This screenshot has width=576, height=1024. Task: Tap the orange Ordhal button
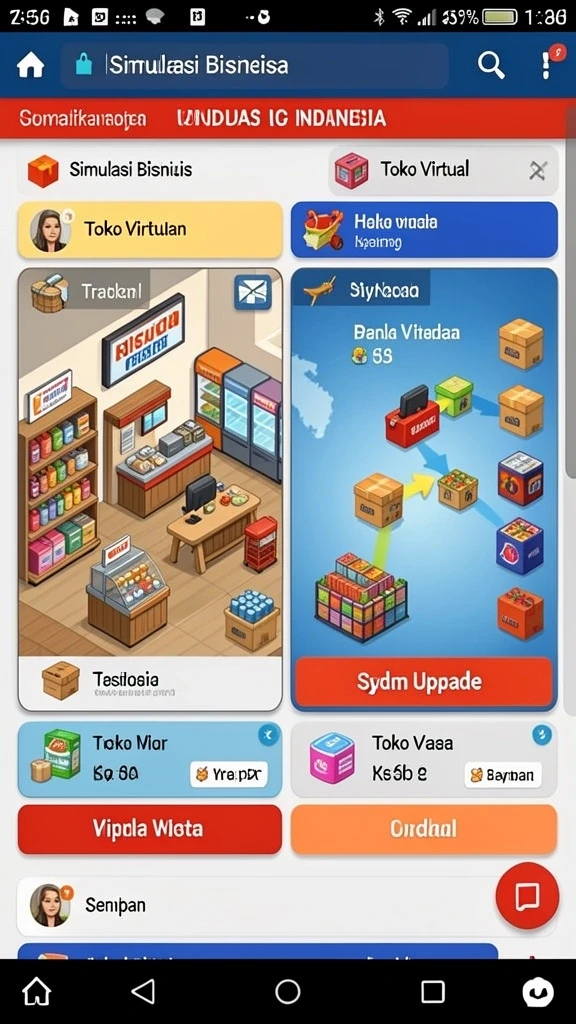[x=424, y=829]
